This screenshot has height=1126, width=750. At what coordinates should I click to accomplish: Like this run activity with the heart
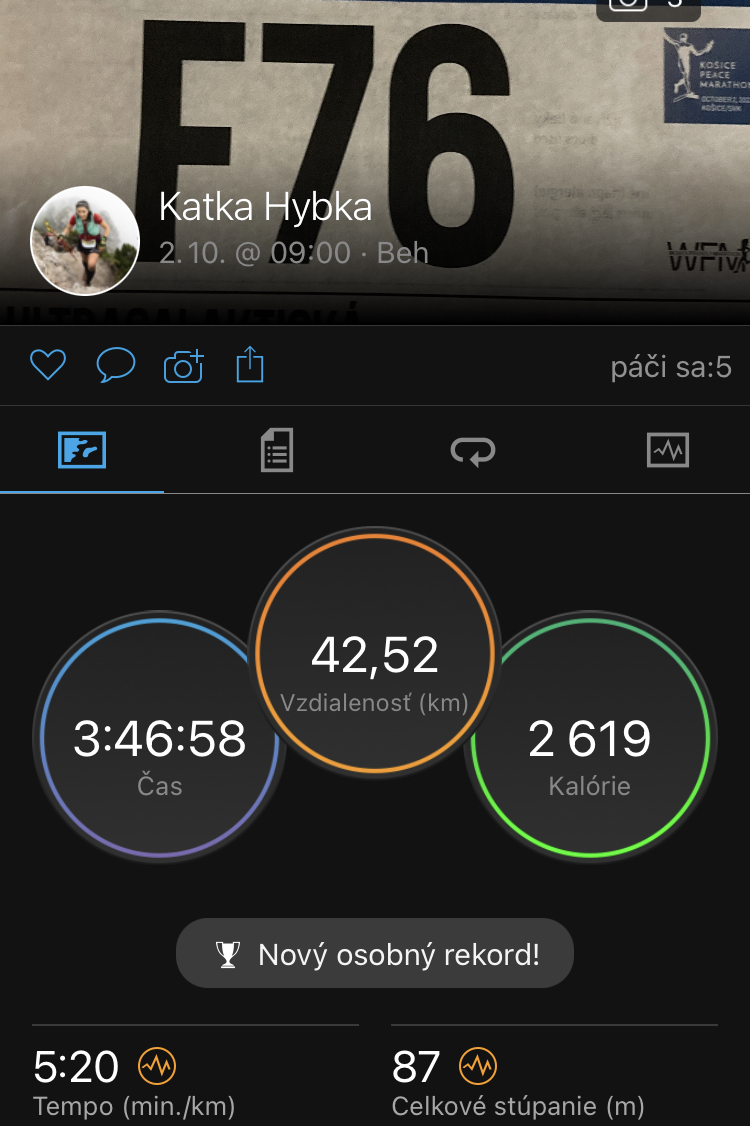48,365
